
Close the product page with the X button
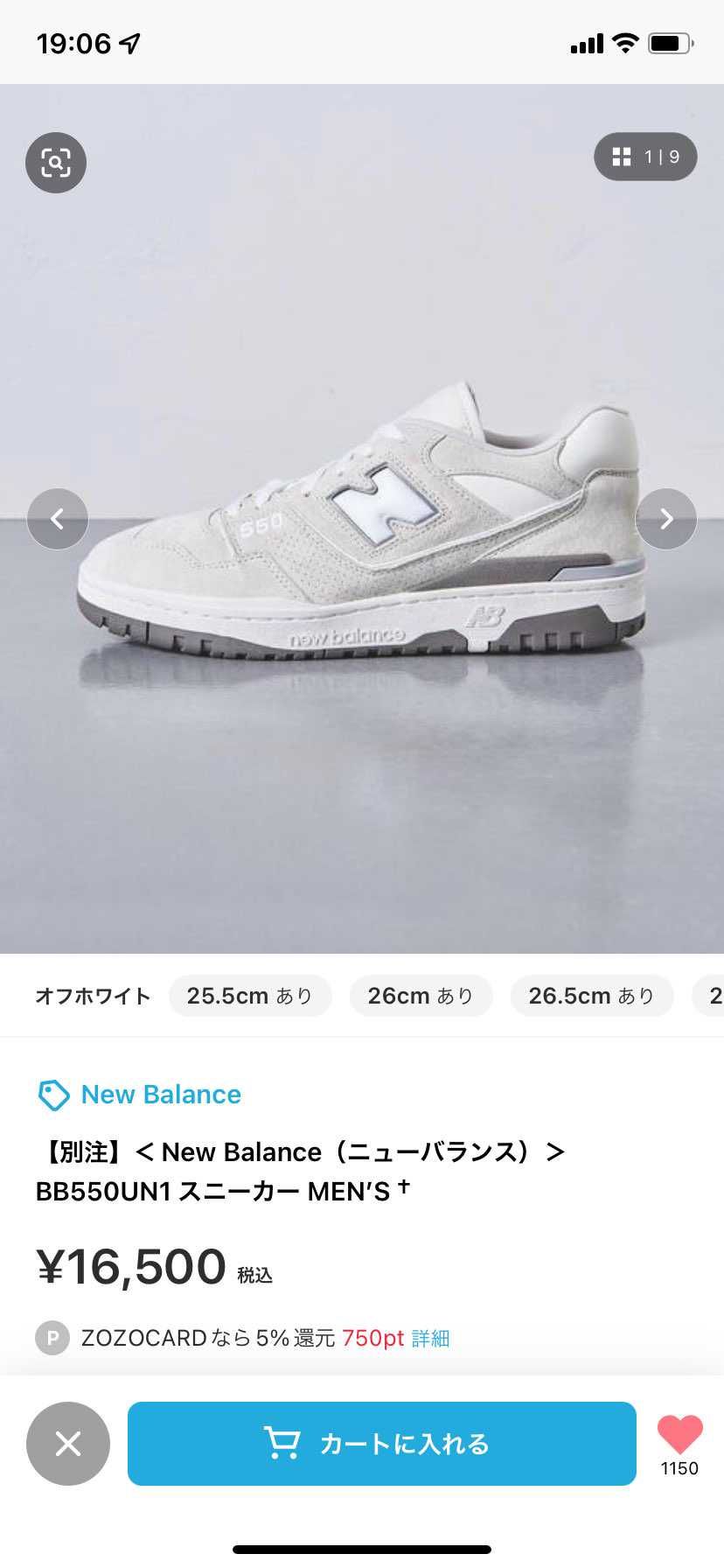(68, 1444)
